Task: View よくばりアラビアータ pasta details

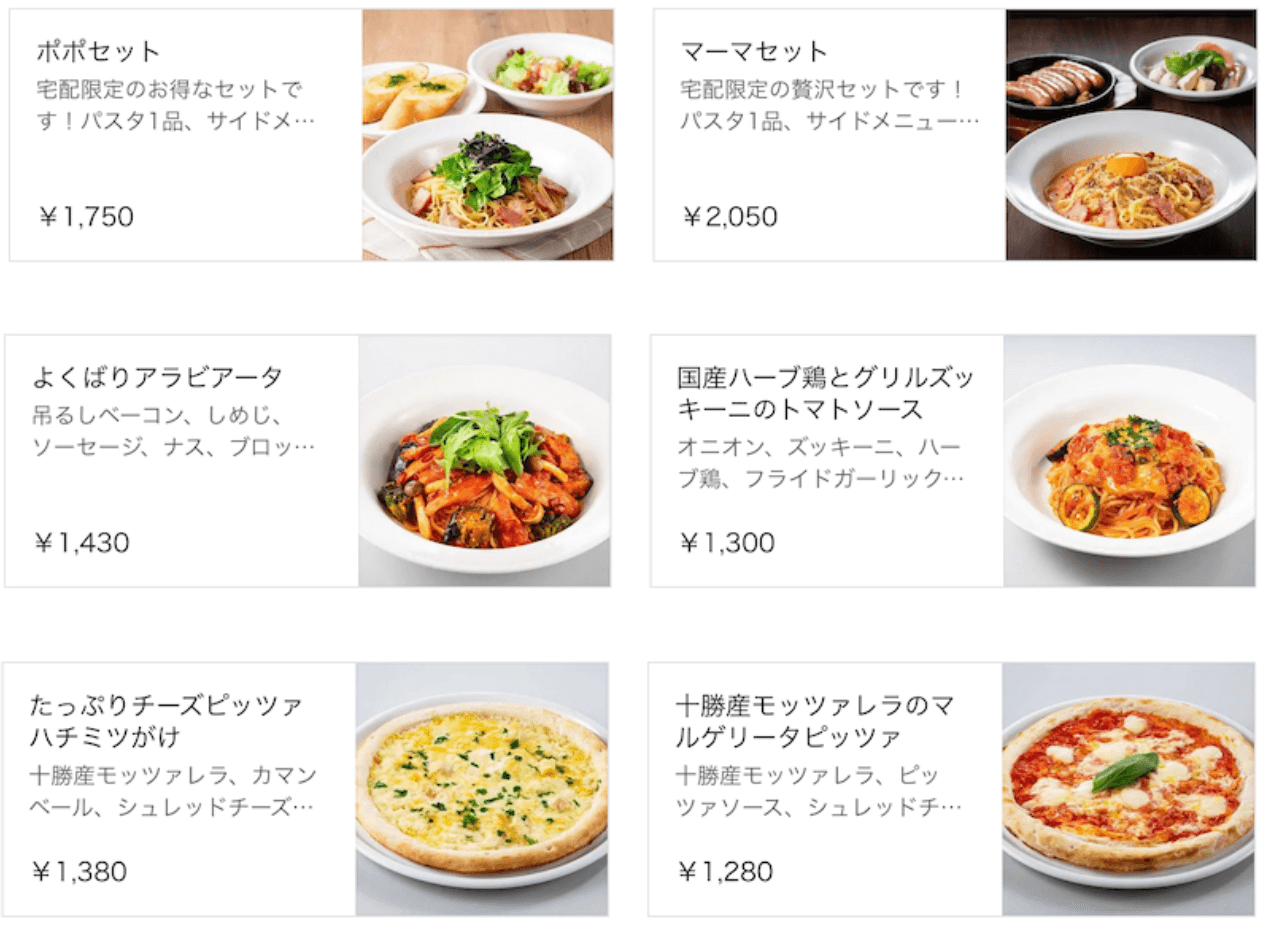Action: point(307,461)
